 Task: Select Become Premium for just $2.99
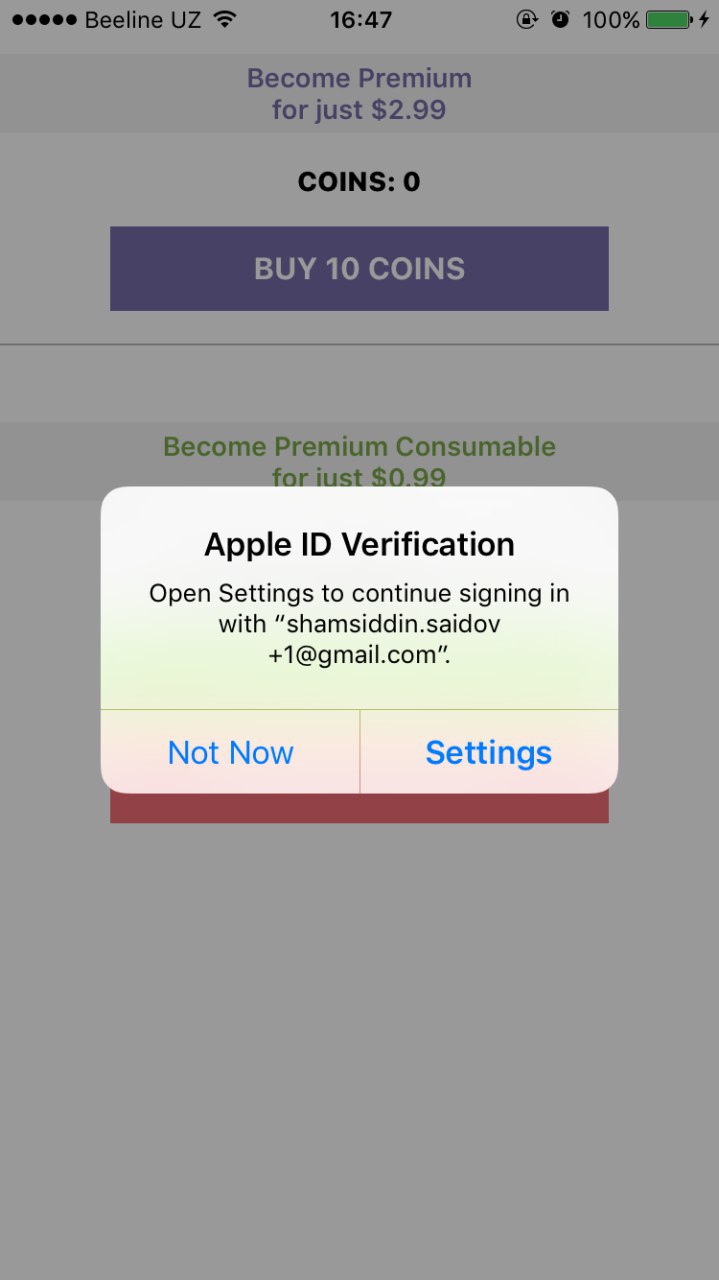coord(359,93)
